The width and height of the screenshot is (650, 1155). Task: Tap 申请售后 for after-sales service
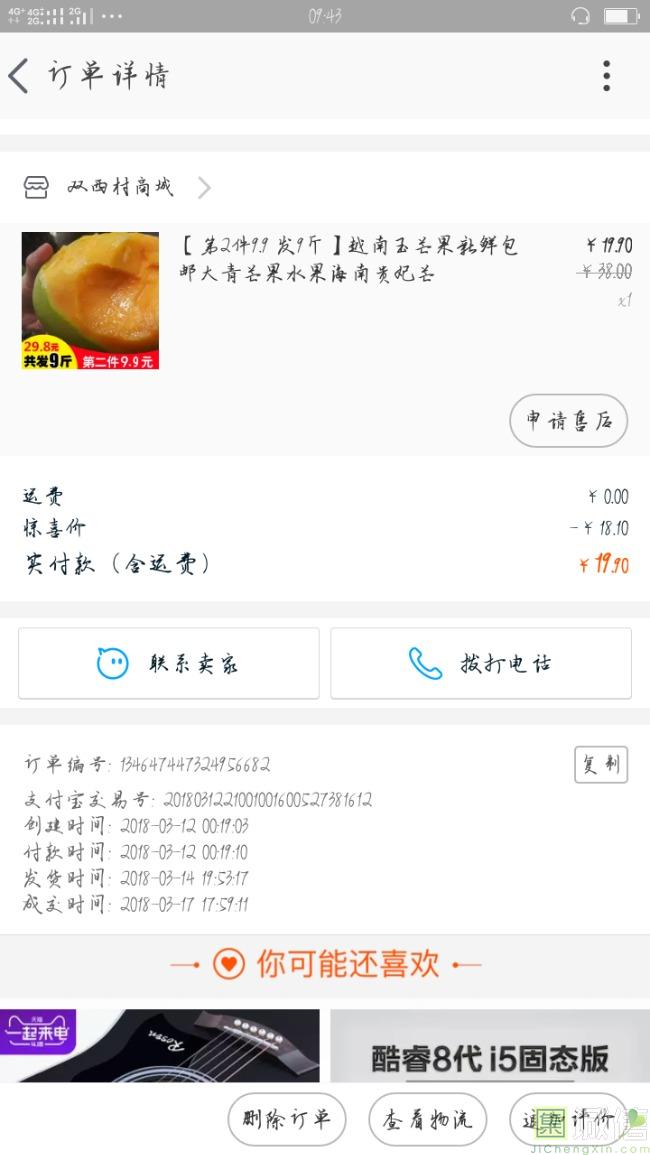568,421
